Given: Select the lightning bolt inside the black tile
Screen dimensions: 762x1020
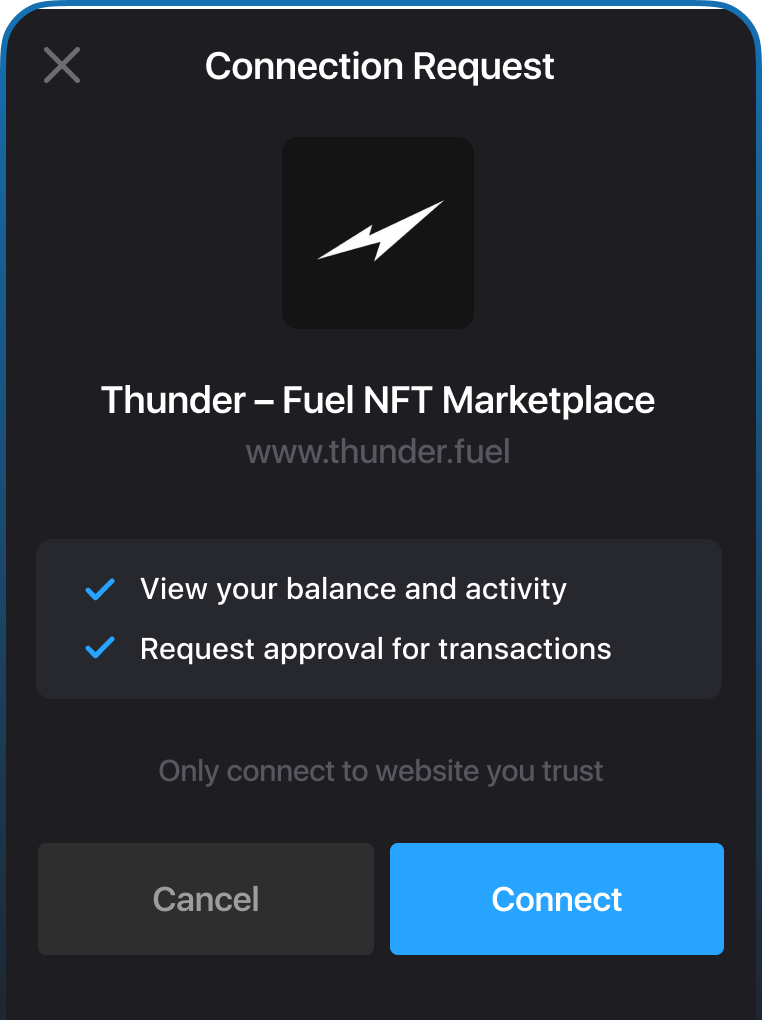Looking at the screenshot, I should click(x=378, y=232).
